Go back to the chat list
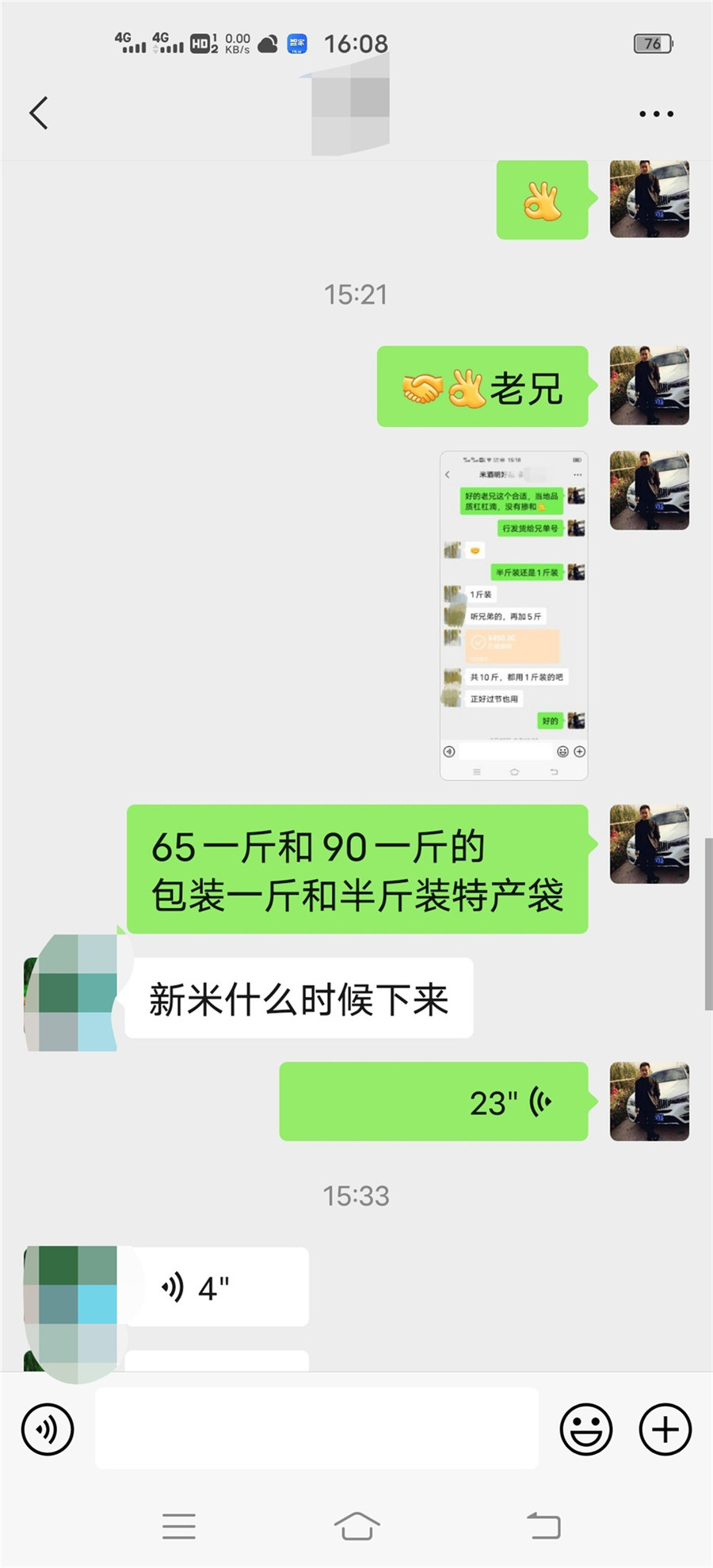Image resolution: width=713 pixels, height=1568 pixels. tap(39, 113)
